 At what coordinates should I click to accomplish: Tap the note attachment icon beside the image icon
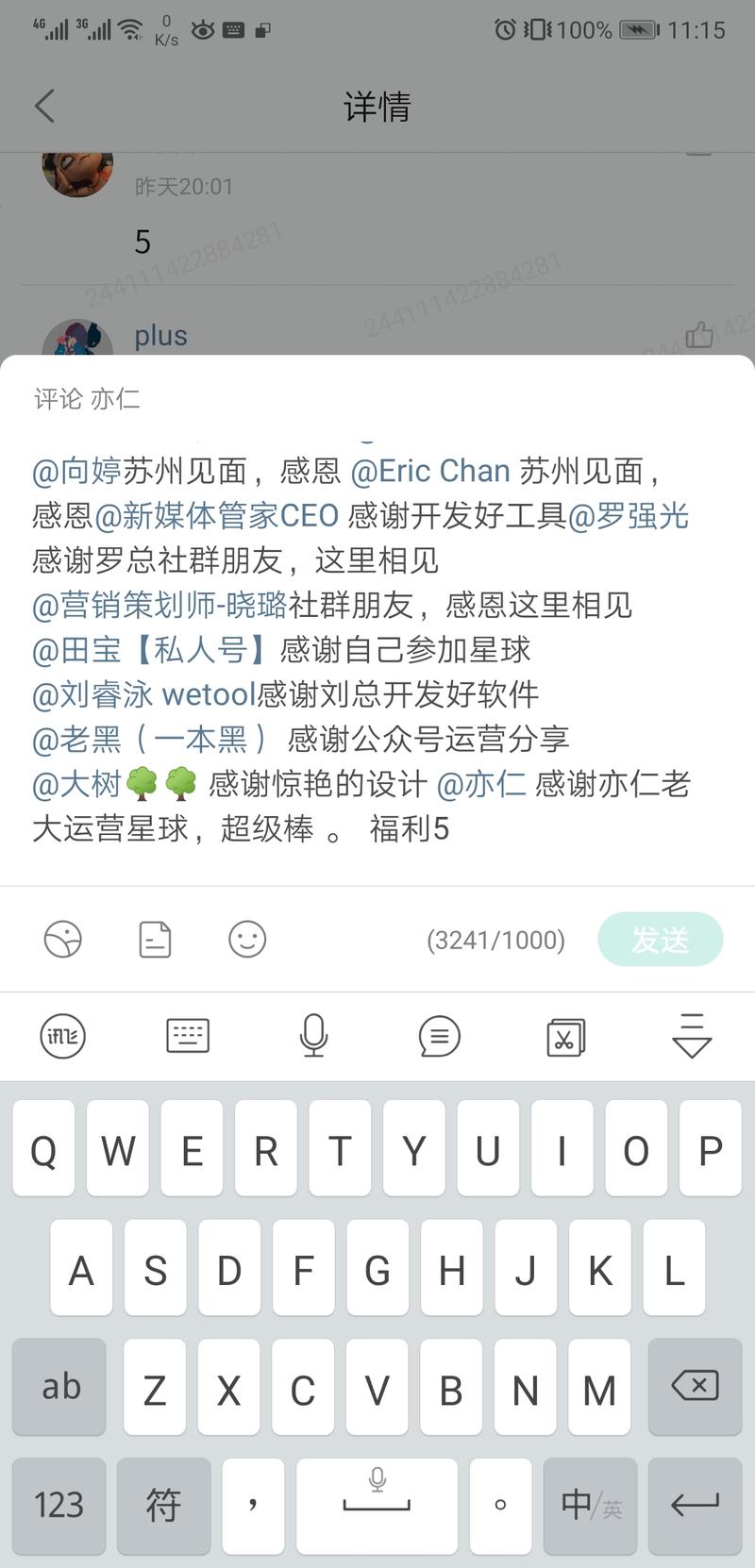pos(155,940)
